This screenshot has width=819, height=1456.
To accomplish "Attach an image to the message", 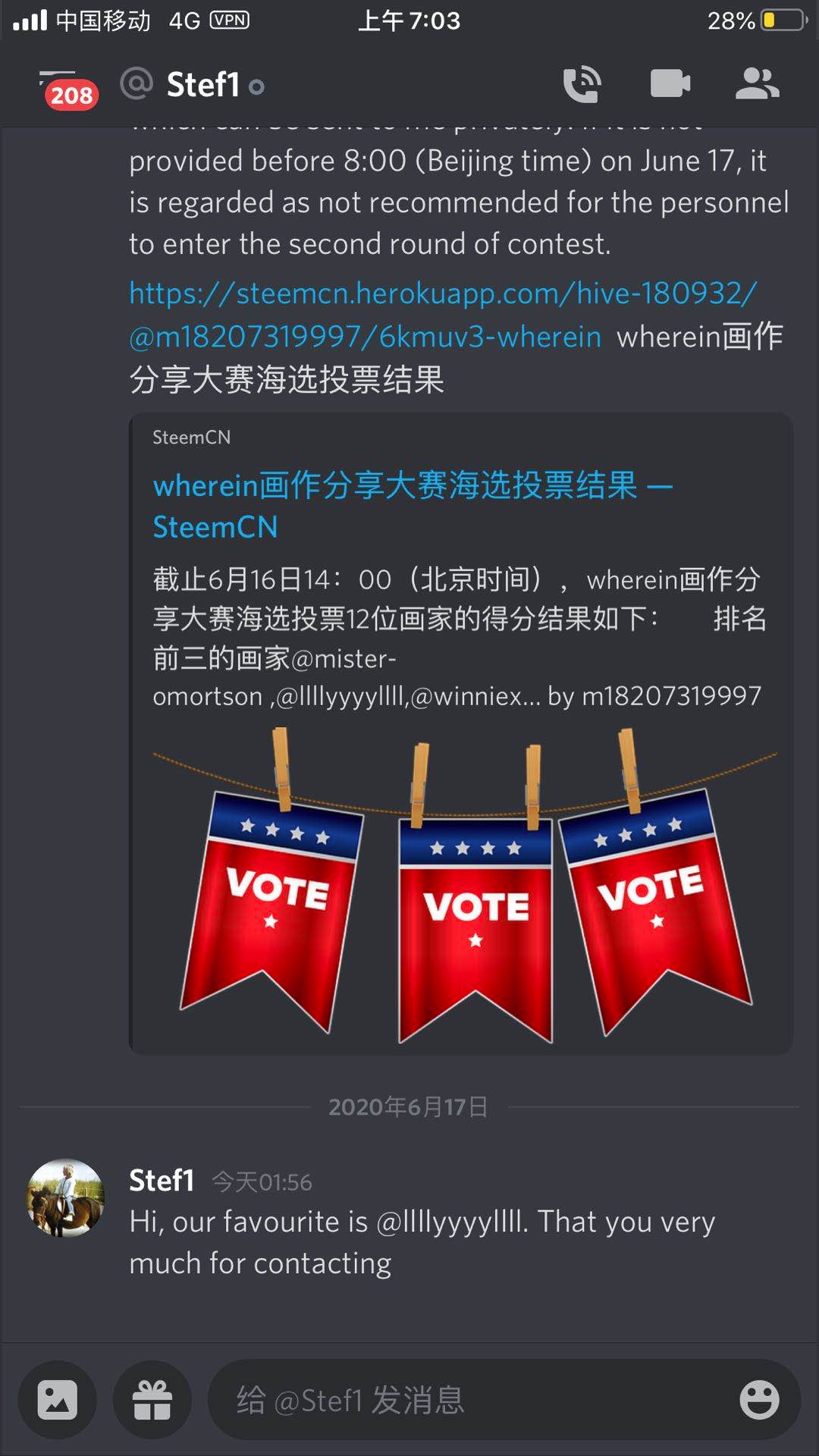I will click(58, 1400).
